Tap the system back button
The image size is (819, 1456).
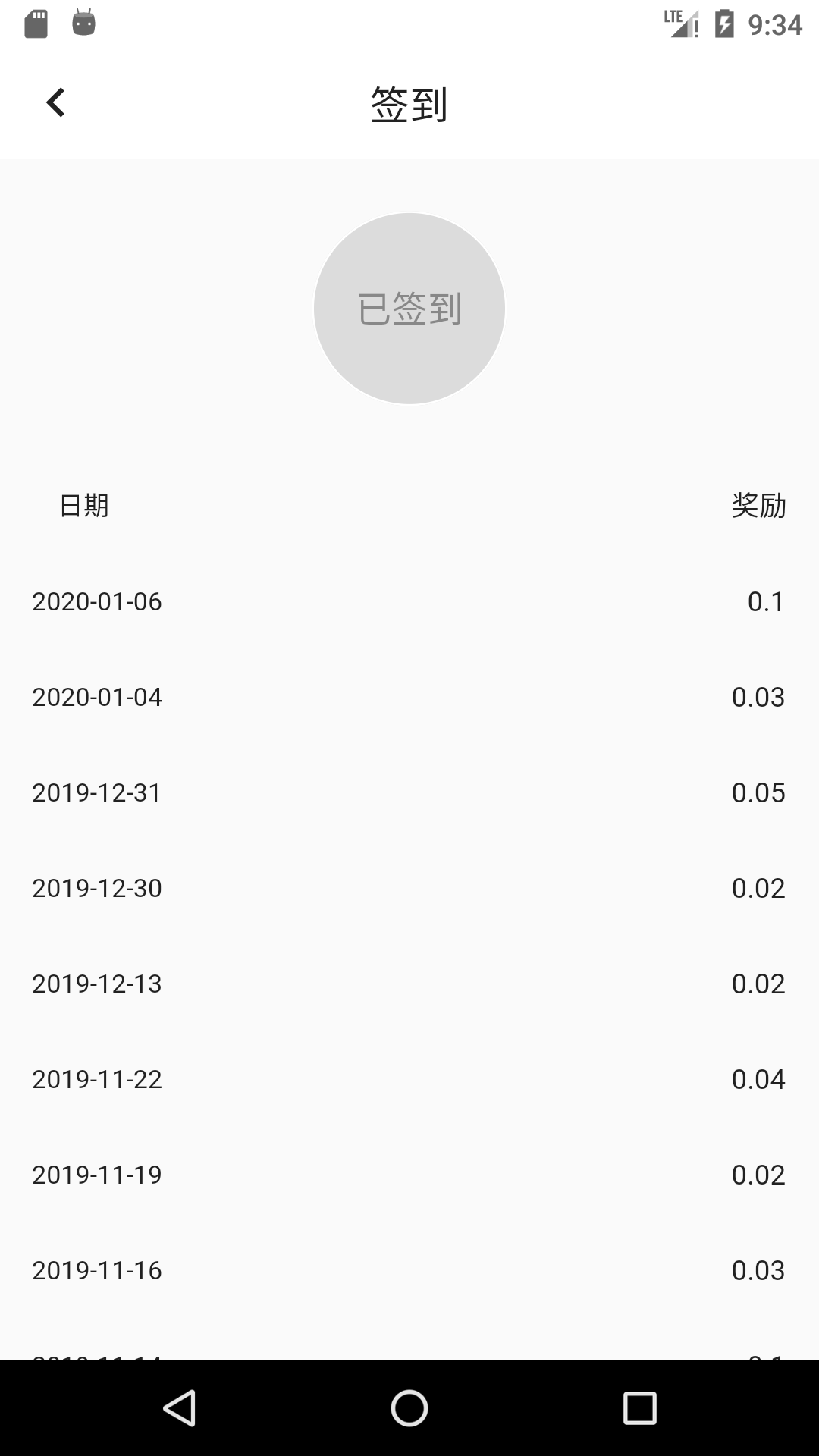point(180,1408)
